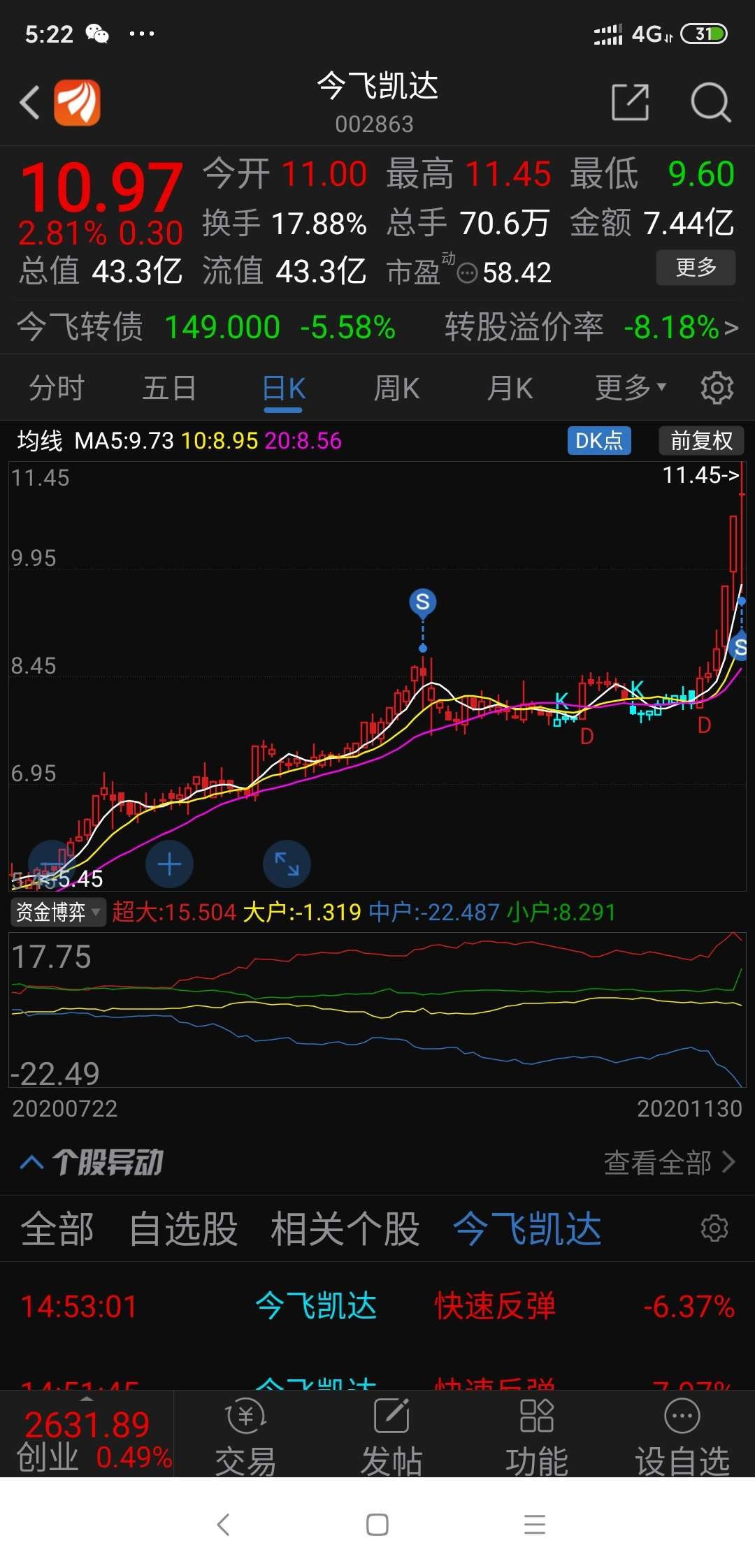The width and height of the screenshot is (755, 1568).
Task: Switch to the 分时 chart tab
Action: point(57,388)
